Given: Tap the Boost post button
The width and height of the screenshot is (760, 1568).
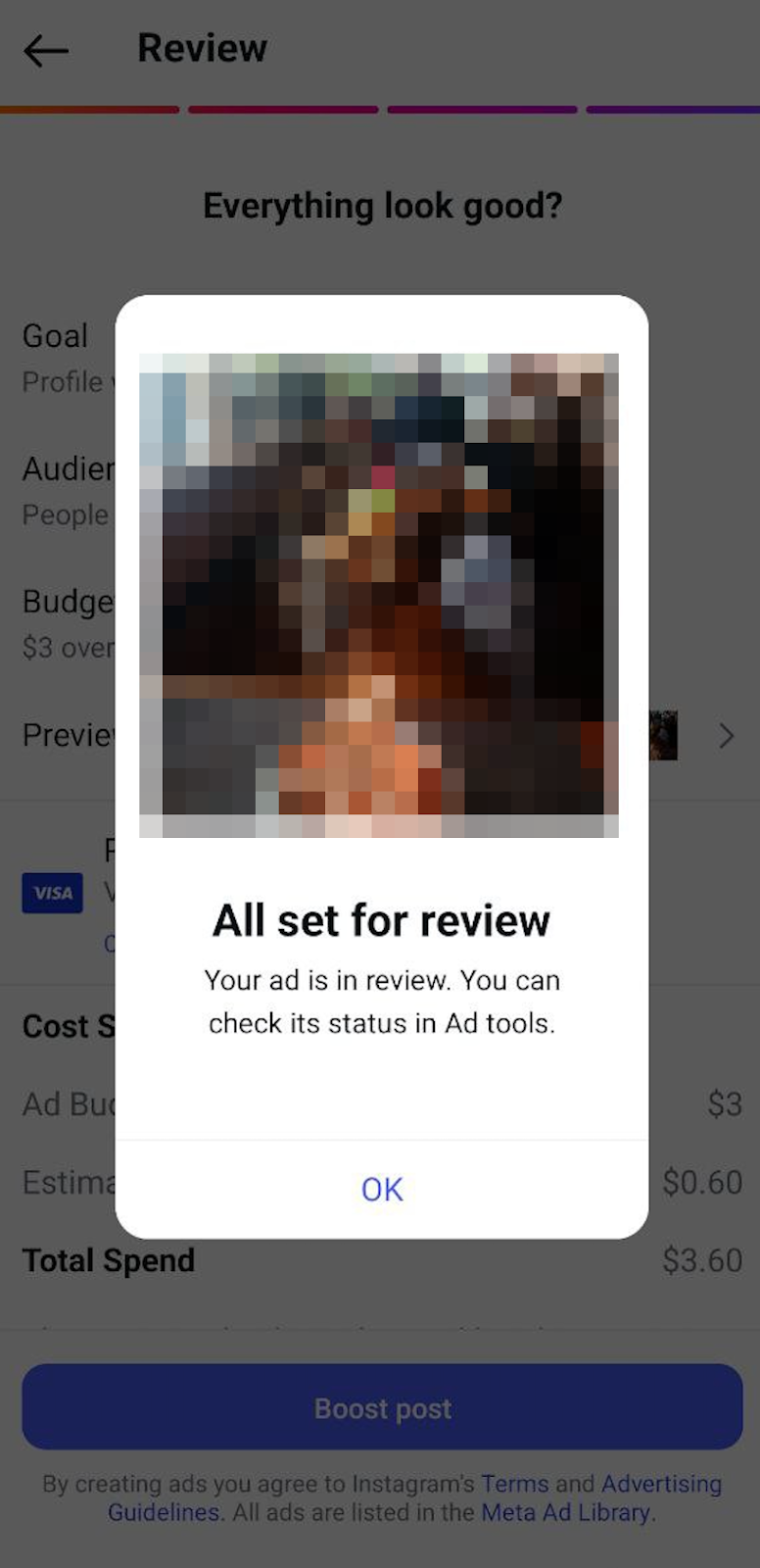Looking at the screenshot, I should click(382, 1407).
